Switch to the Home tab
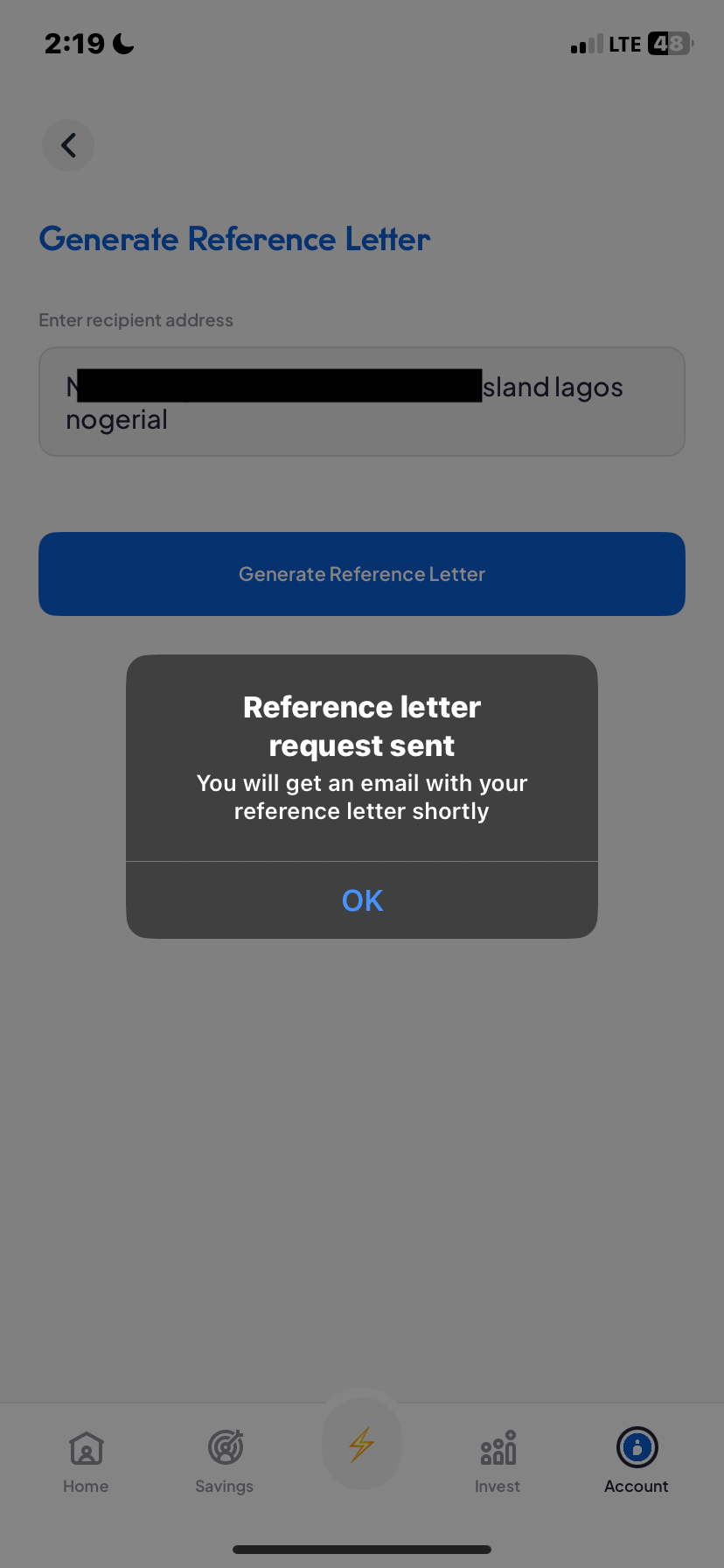Viewport: 724px width, 1568px height. pyautogui.click(x=86, y=1461)
